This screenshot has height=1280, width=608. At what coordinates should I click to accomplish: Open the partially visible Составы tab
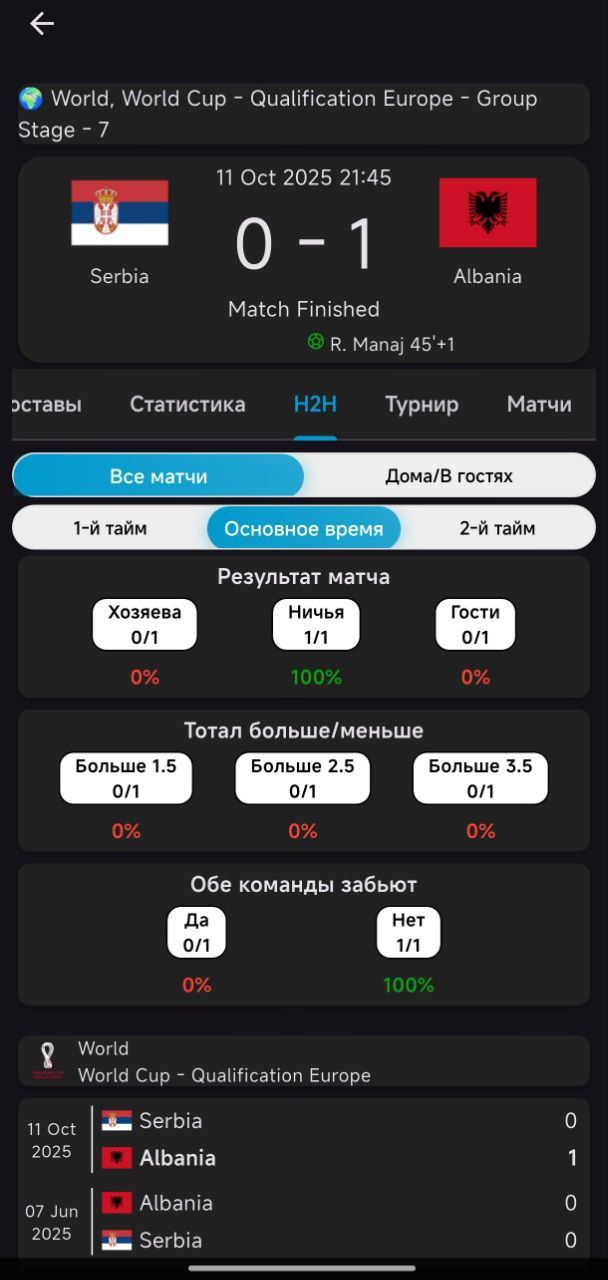click(46, 404)
